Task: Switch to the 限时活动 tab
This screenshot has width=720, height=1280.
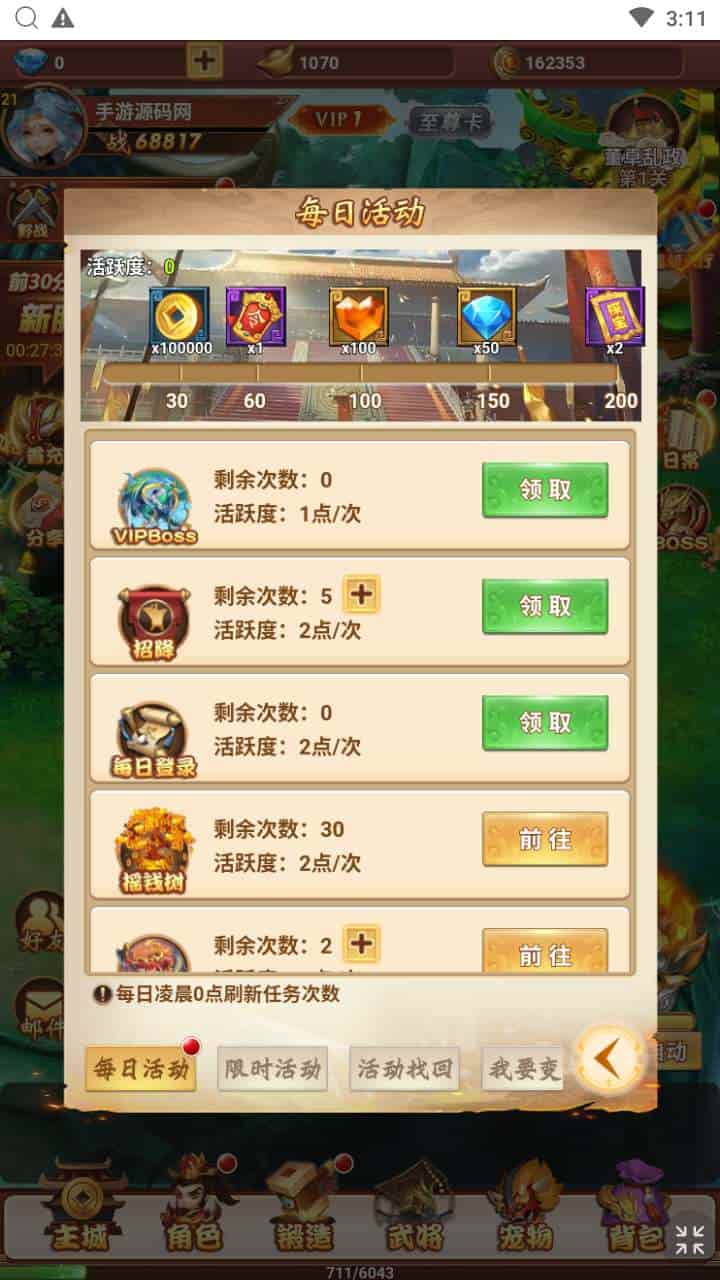Action: (272, 1069)
